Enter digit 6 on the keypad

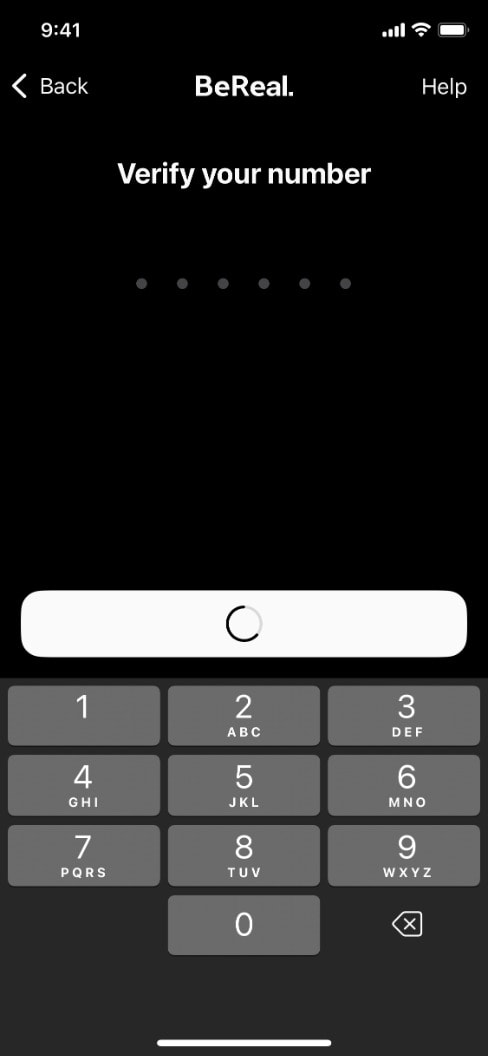(404, 785)
